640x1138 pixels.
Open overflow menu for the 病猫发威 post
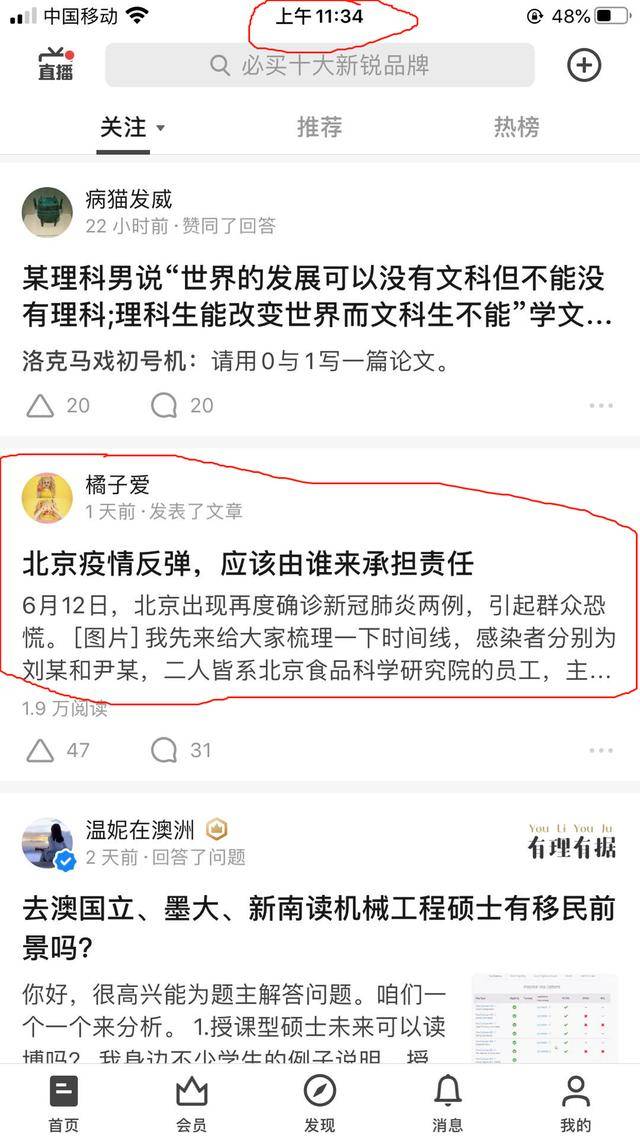(601, 405)
